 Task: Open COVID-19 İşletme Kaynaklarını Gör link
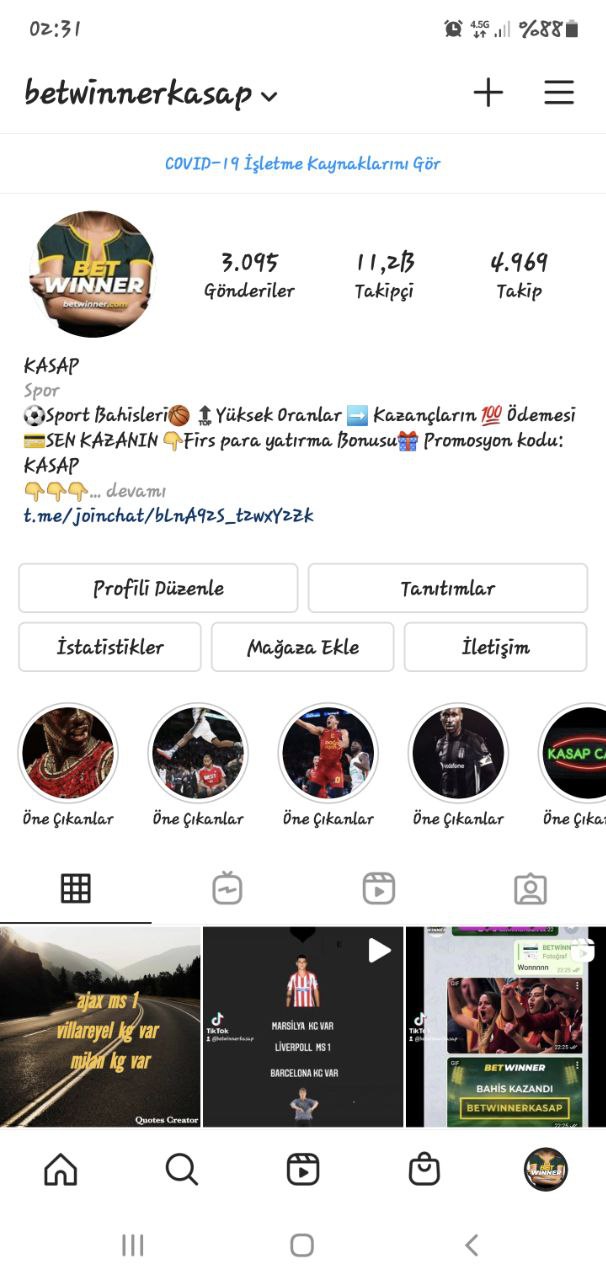302,164
